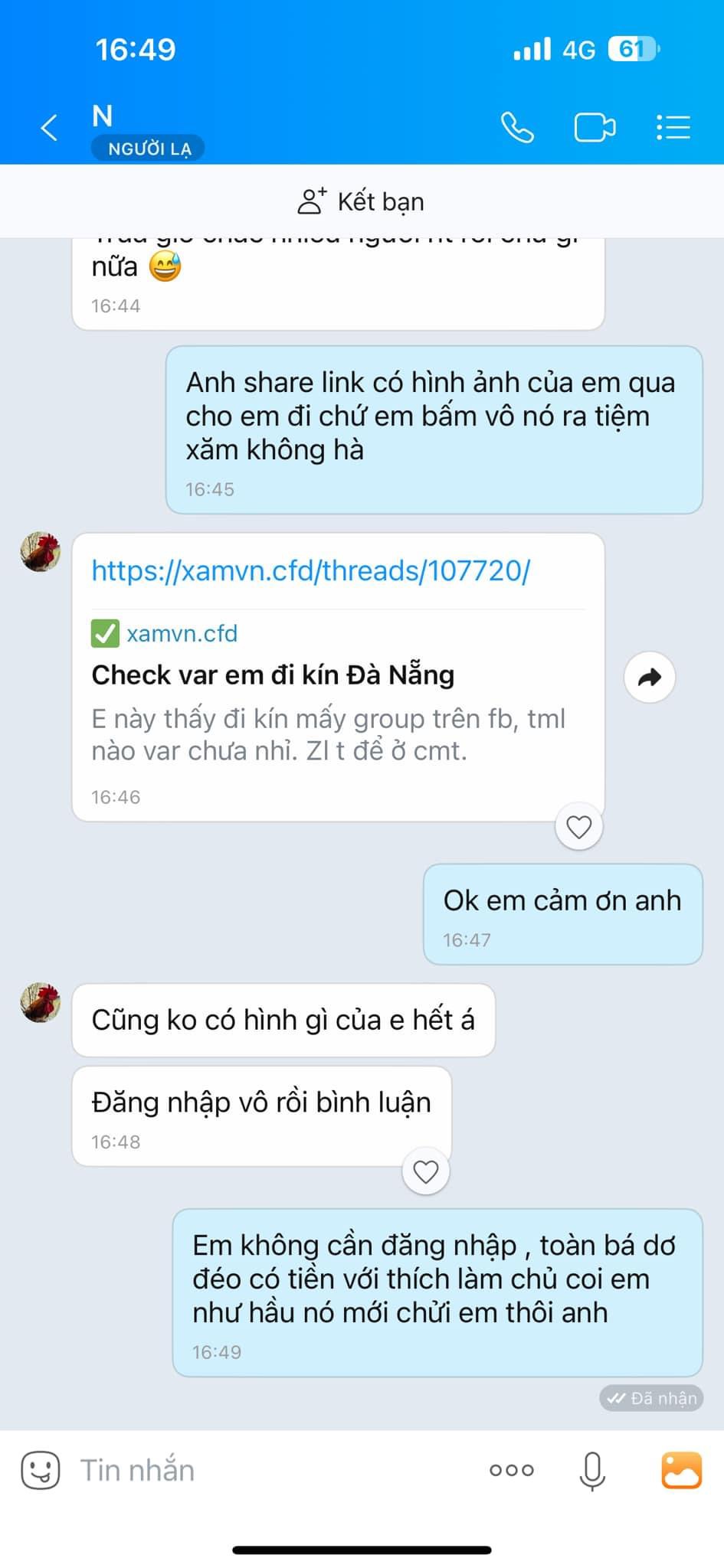Start a voice call with N

point(517,128)
